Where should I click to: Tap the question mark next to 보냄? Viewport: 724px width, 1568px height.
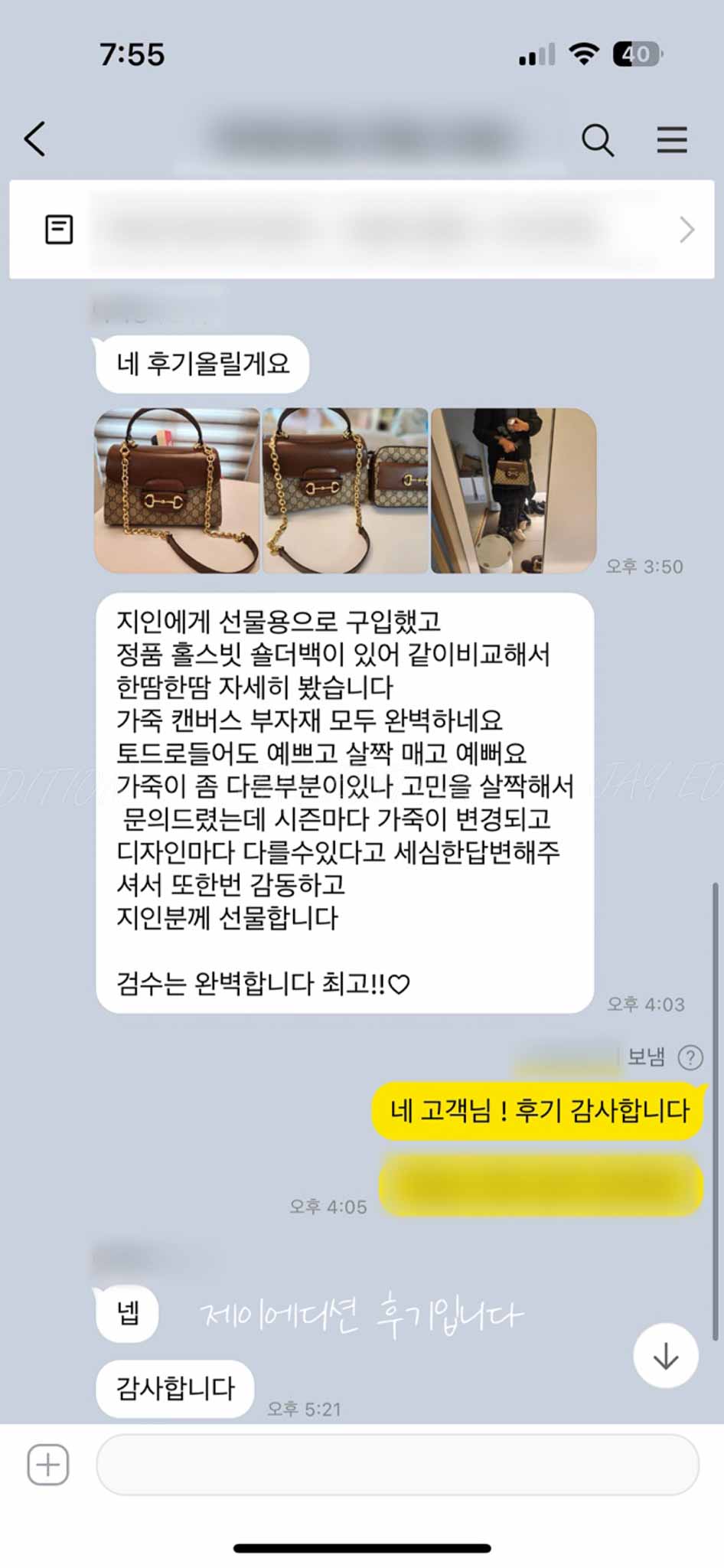pos(690,1057)
